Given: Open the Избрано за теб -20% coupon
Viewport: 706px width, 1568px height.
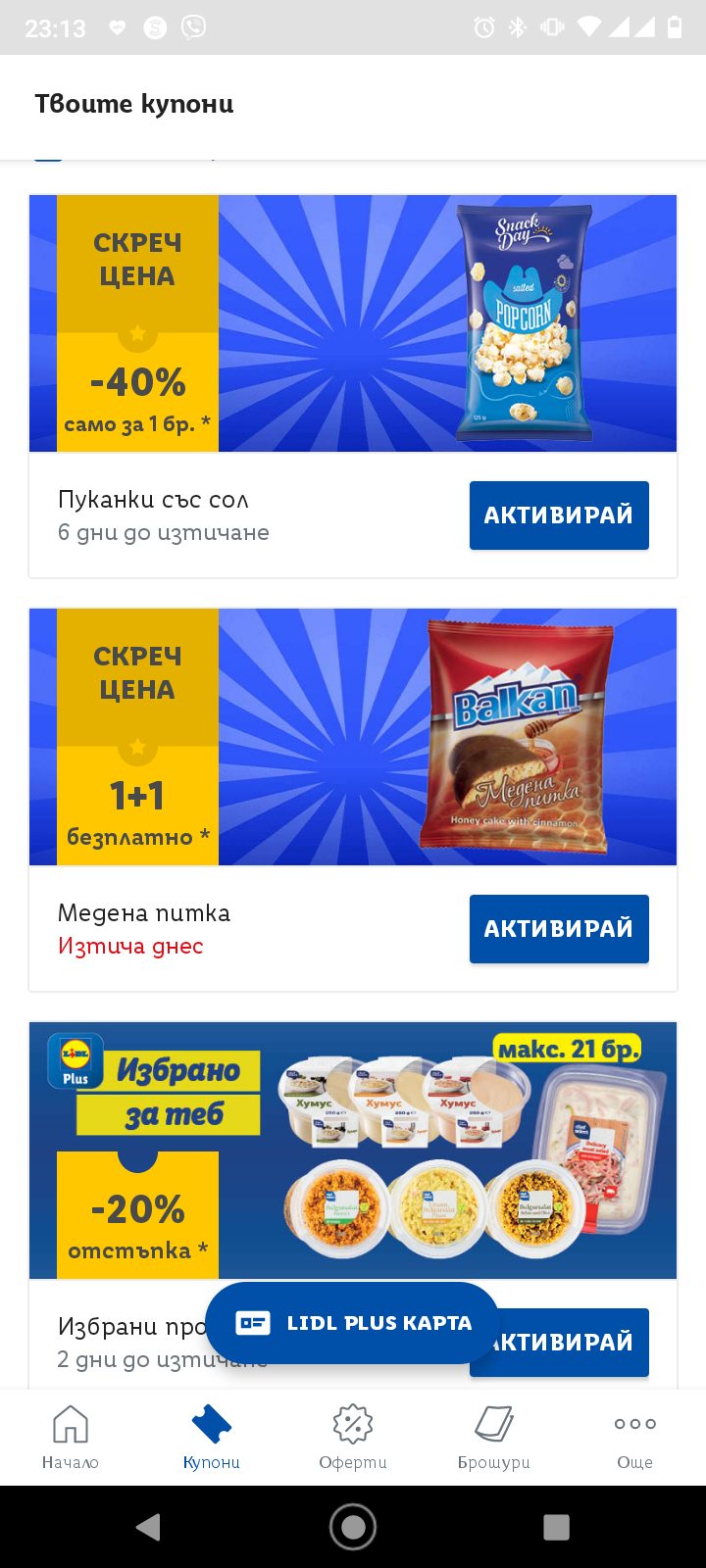Looking at the screenshot, I should point(353,1150).
